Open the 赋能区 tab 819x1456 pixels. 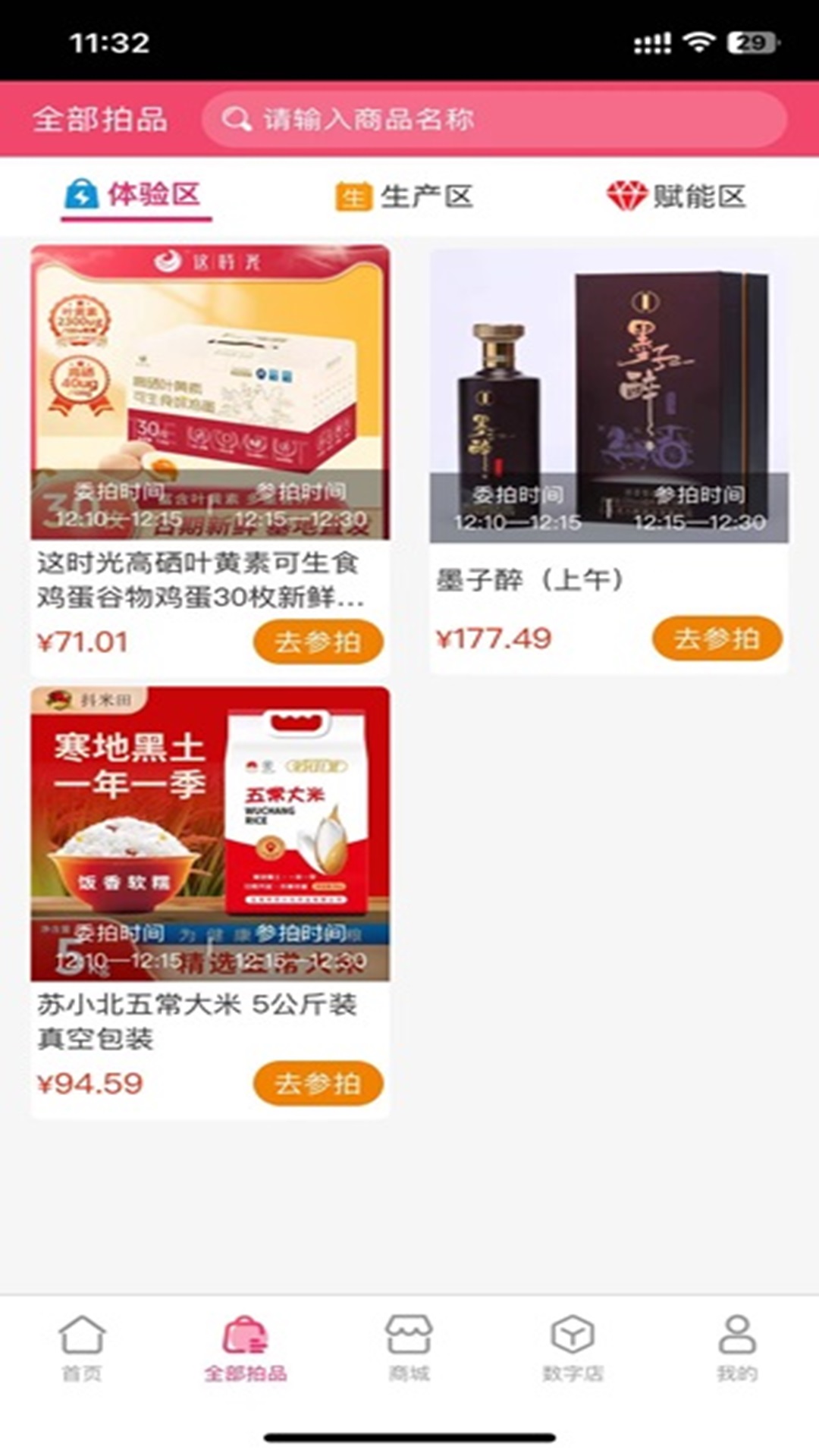[x=676, y=196]
